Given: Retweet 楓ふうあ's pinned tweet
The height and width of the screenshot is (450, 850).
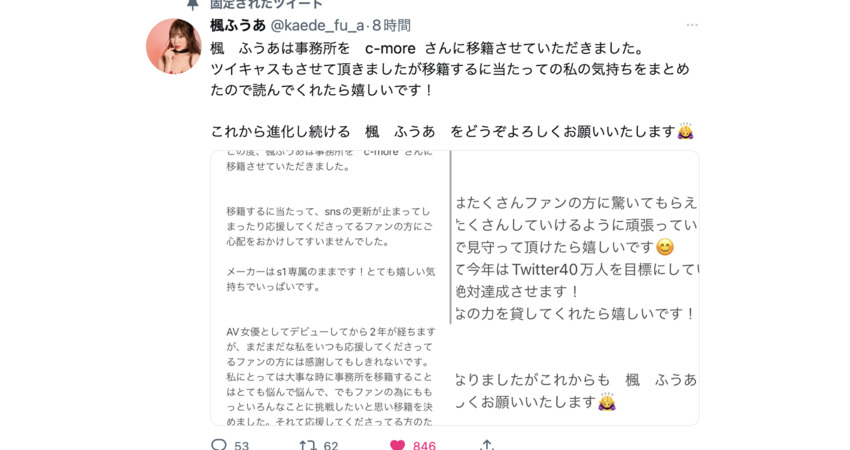Looking at the screenshot, I should [308, 444].
